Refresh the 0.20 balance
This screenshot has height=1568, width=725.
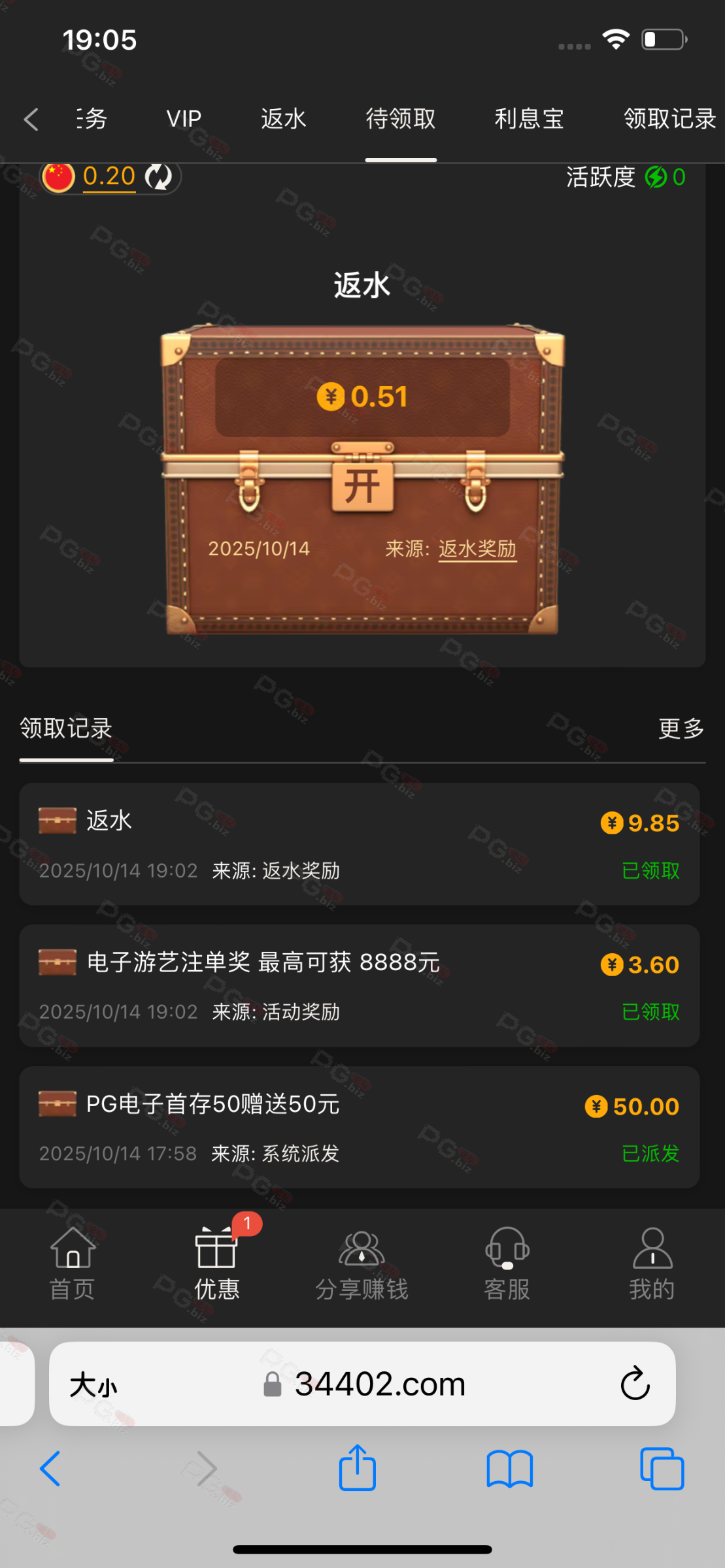[158, 176]
